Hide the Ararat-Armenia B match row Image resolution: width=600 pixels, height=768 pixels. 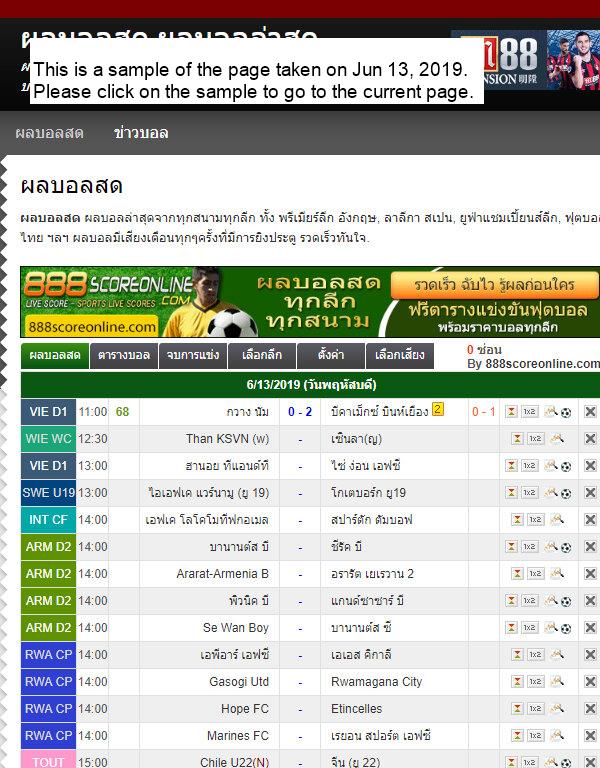(590, 574)
